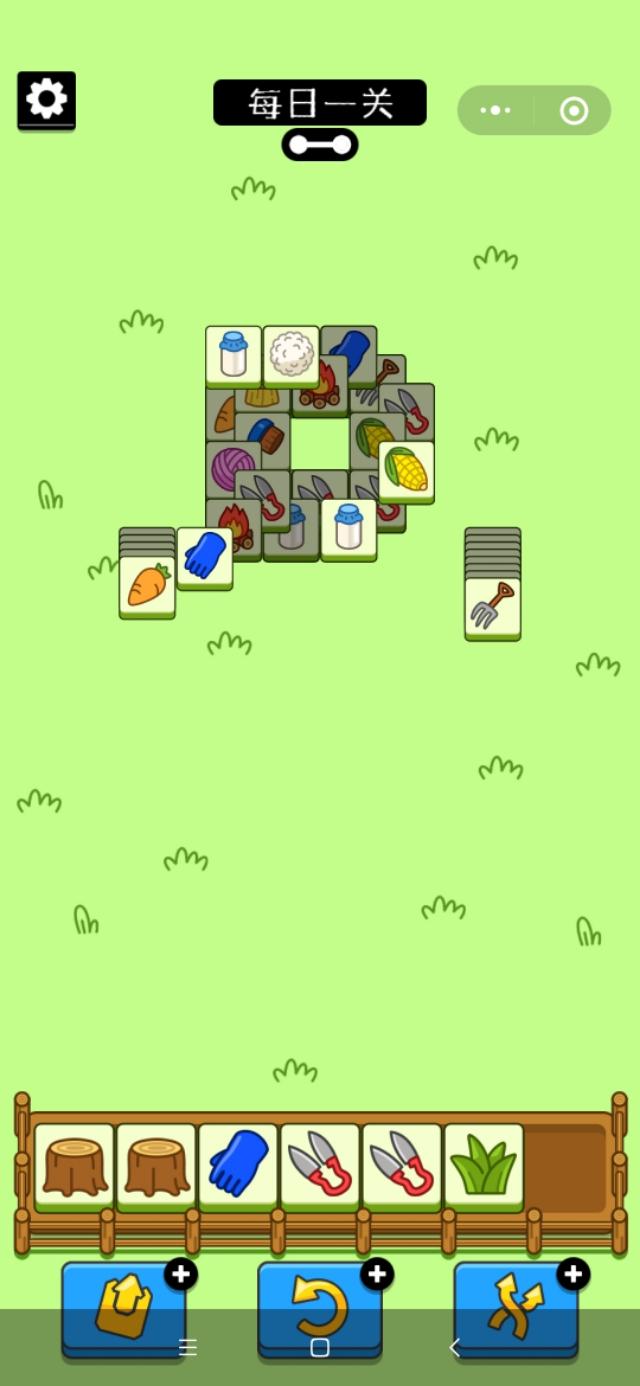Go to the home screen via system home button
The width and height of the screenshot is (640, 1386).
pyautogui.click(x=320, y=1348)
